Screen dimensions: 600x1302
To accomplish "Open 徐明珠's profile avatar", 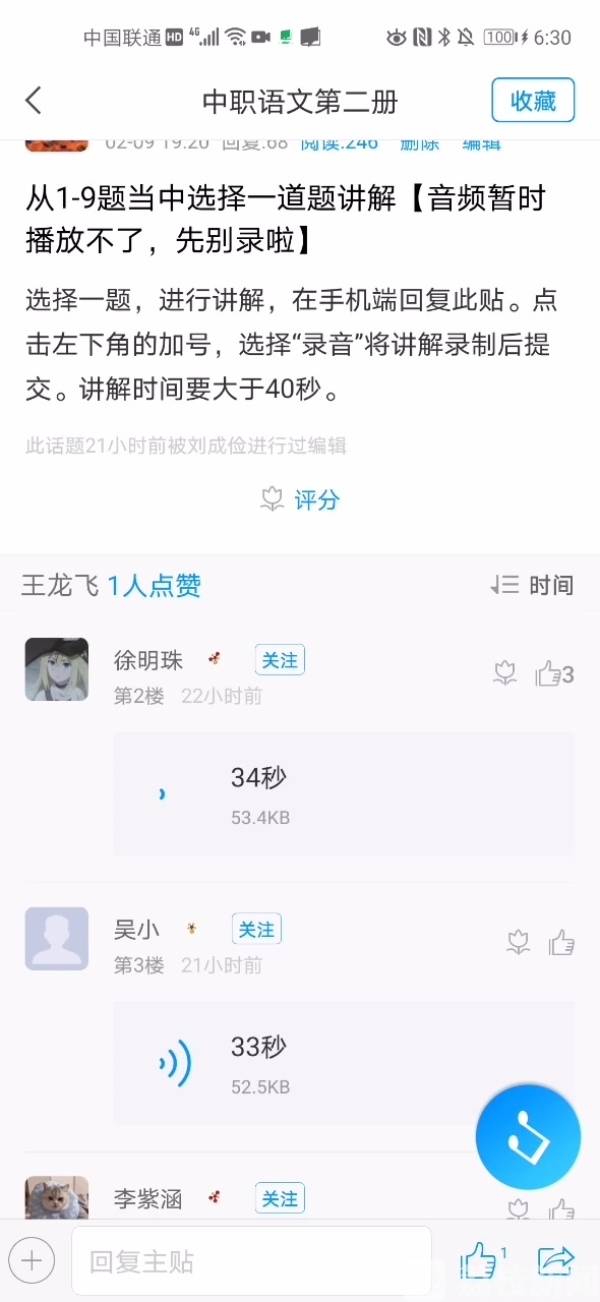I will point(57,669).
